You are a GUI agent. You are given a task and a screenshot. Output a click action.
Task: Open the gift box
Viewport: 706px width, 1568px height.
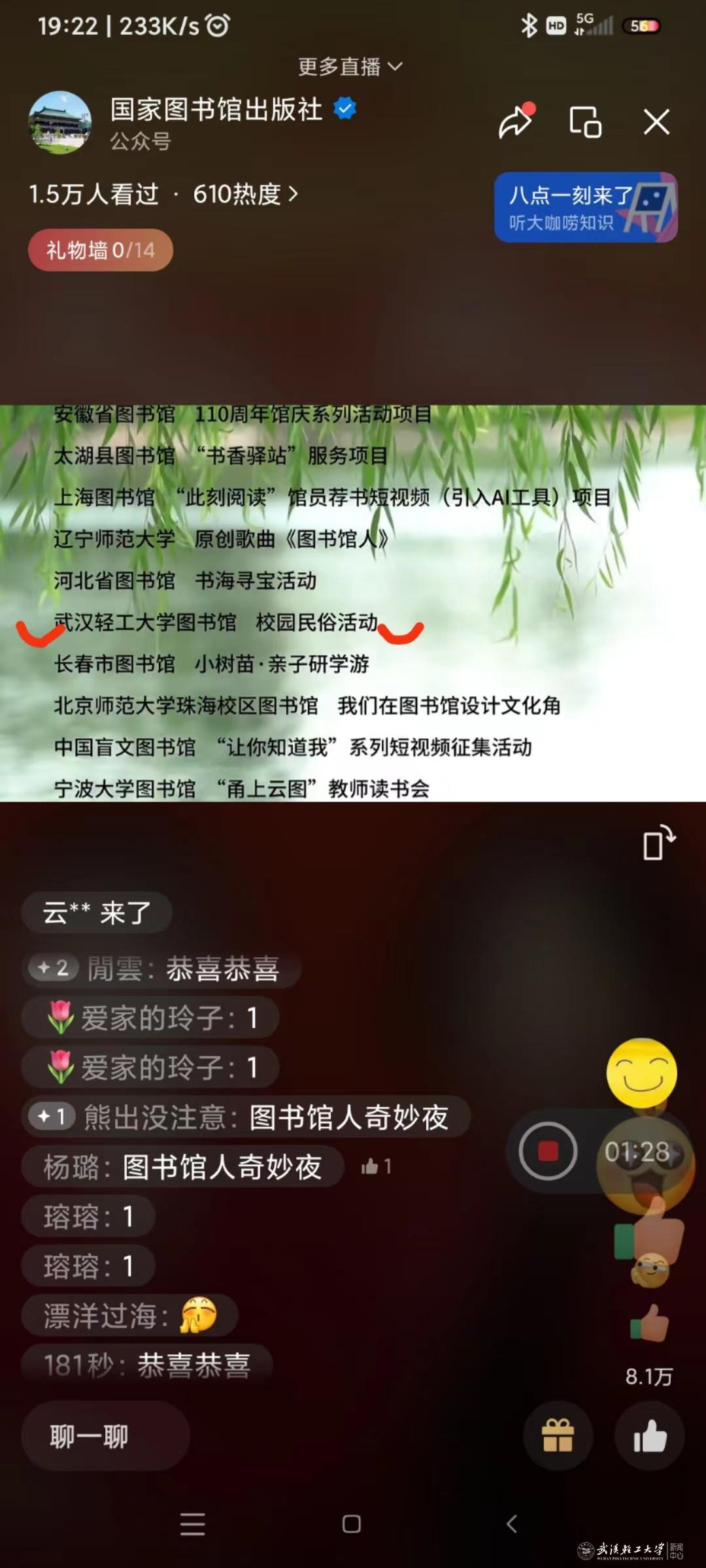coord(558,1437)
